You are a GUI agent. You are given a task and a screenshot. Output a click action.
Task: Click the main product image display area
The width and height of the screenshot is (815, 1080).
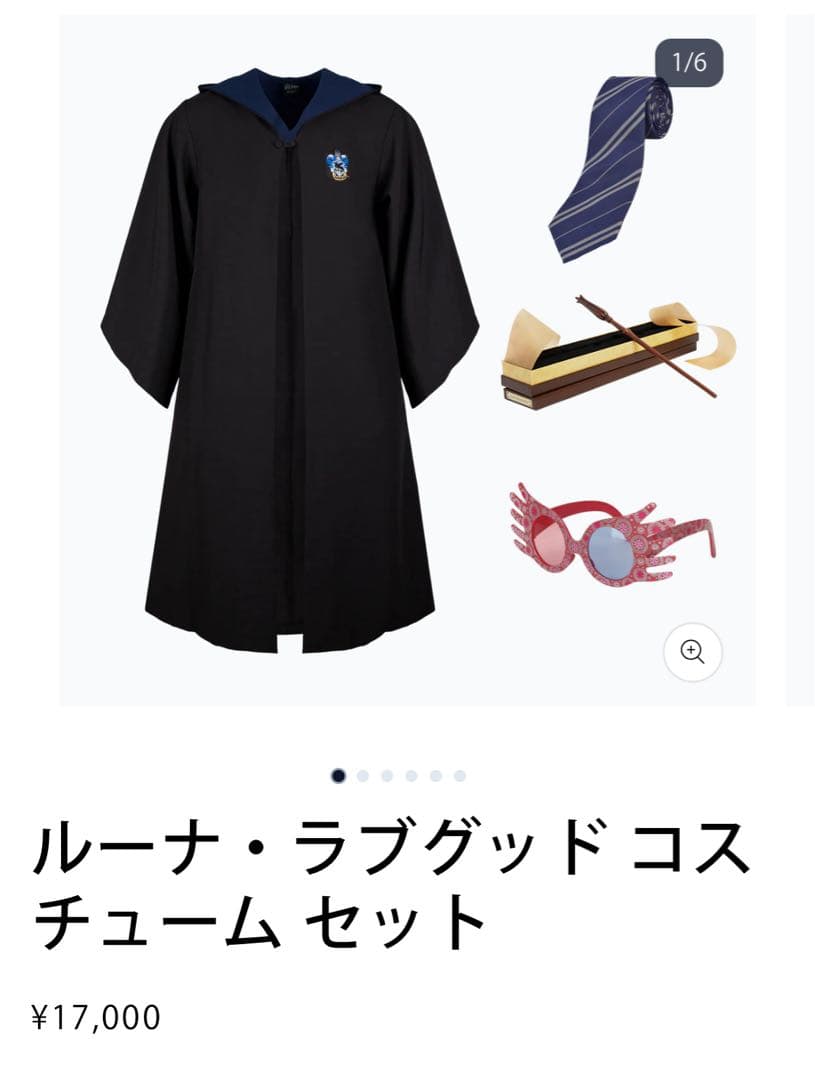(x=400, y=360)
